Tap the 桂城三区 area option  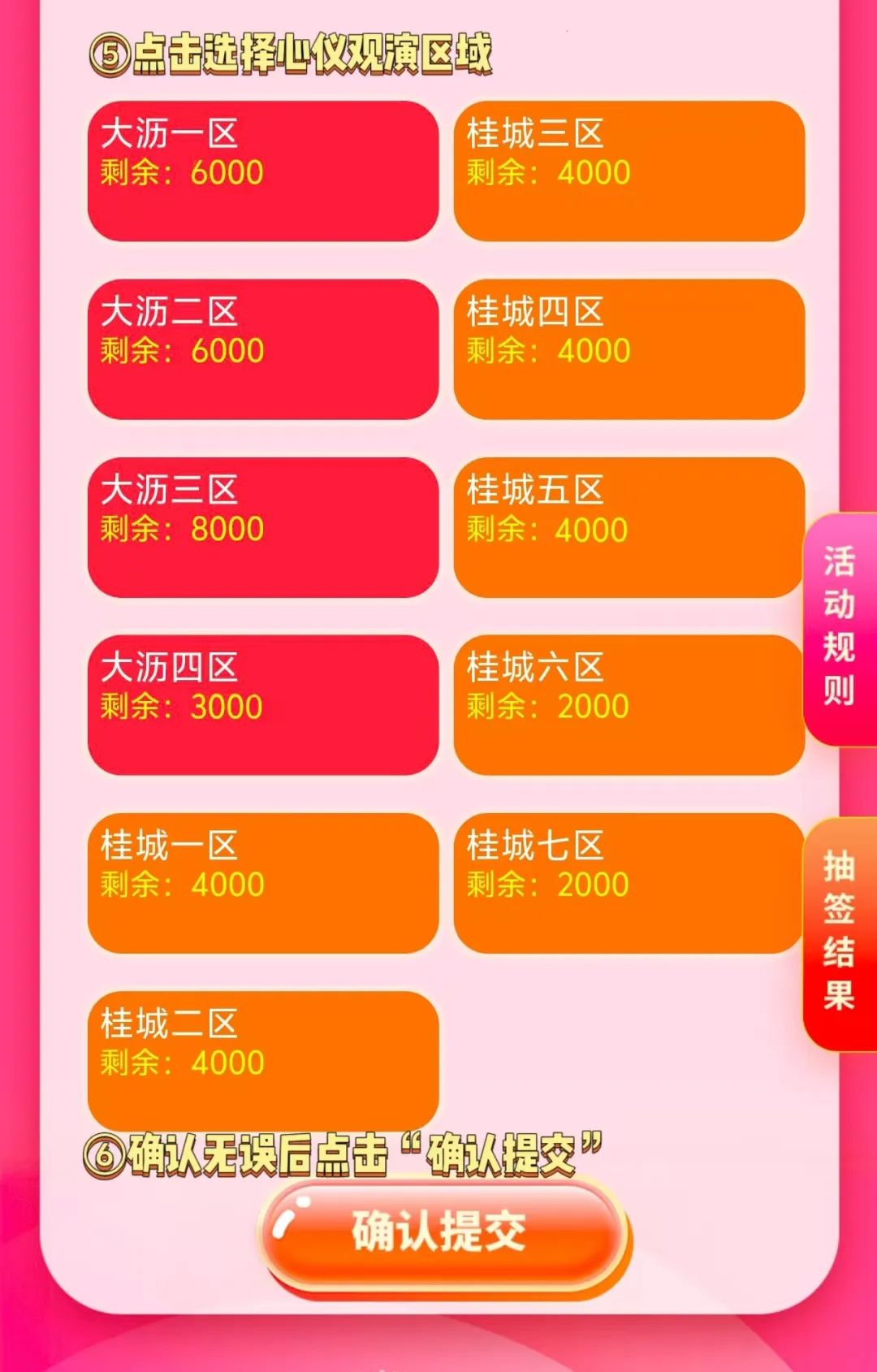629,171
